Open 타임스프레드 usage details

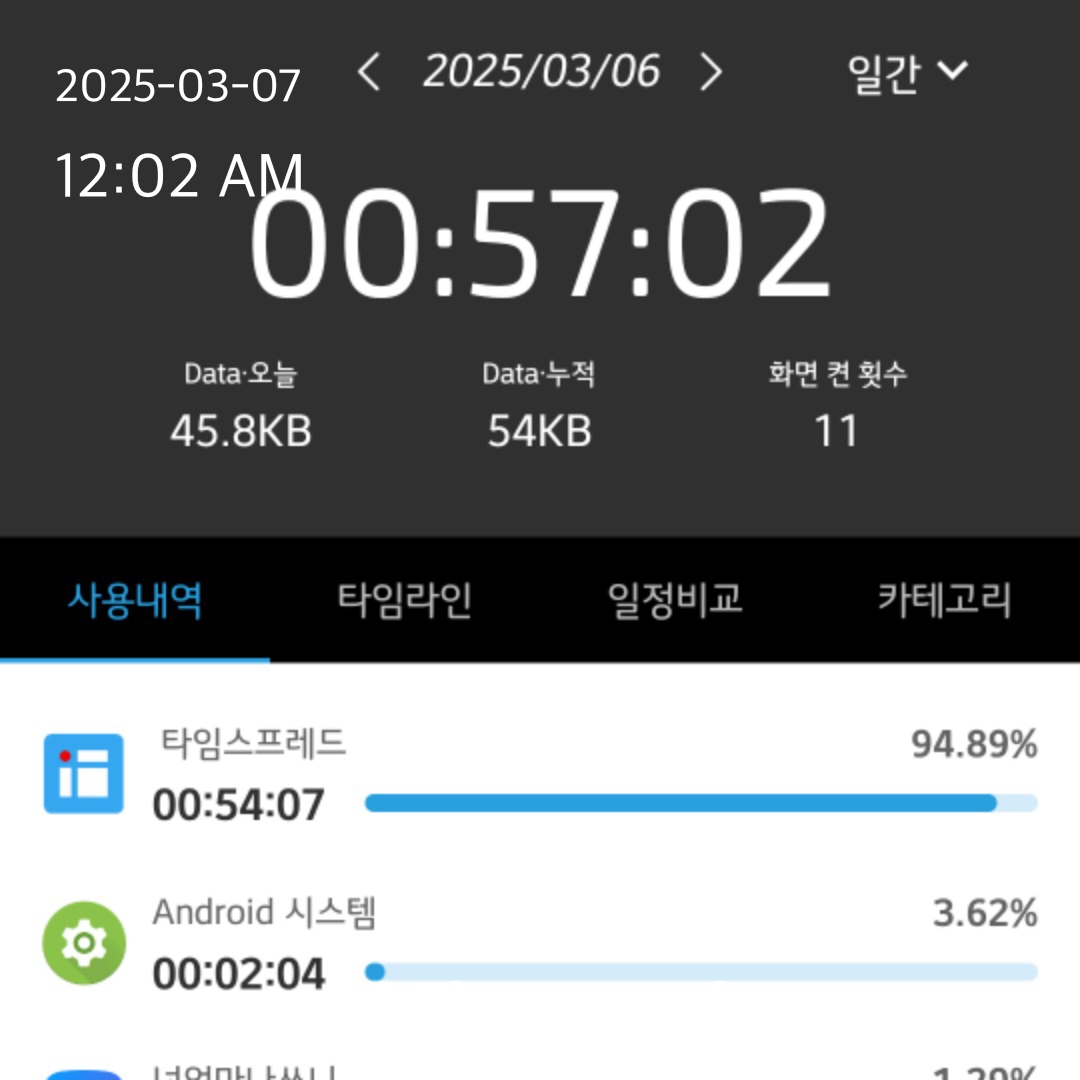[x=540, y=775]
